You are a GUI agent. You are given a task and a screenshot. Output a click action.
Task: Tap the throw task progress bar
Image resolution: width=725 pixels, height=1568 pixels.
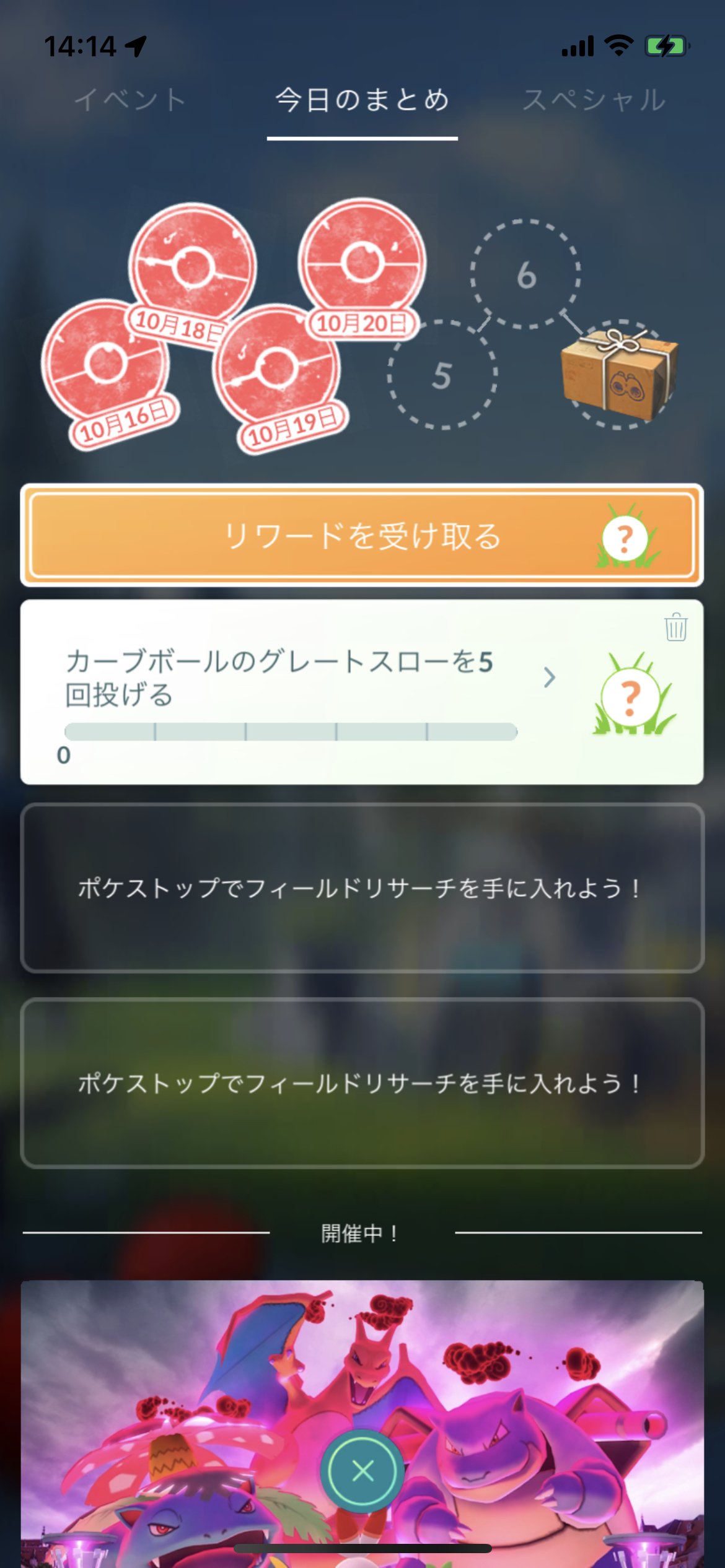pos(291,731)
